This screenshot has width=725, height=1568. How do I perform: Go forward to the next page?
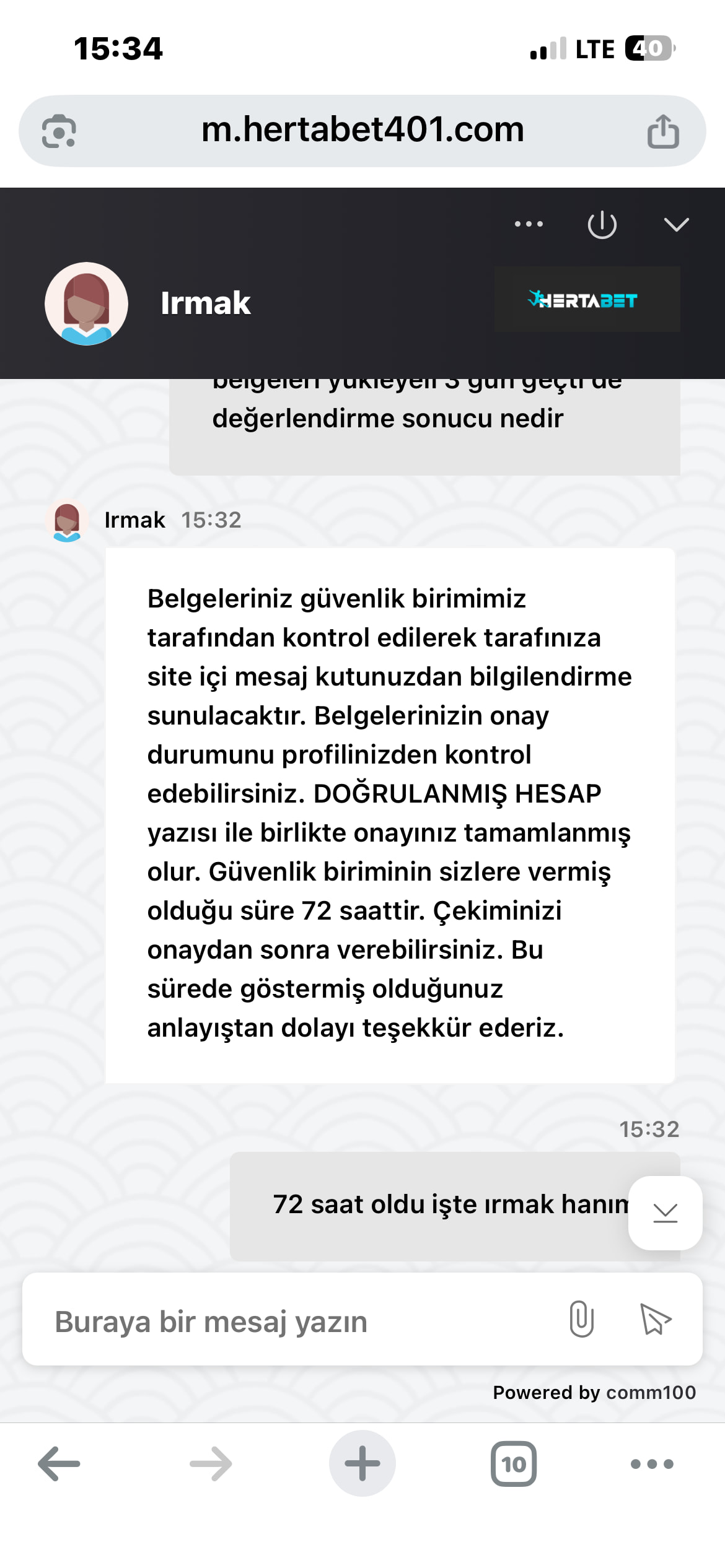211,1463
